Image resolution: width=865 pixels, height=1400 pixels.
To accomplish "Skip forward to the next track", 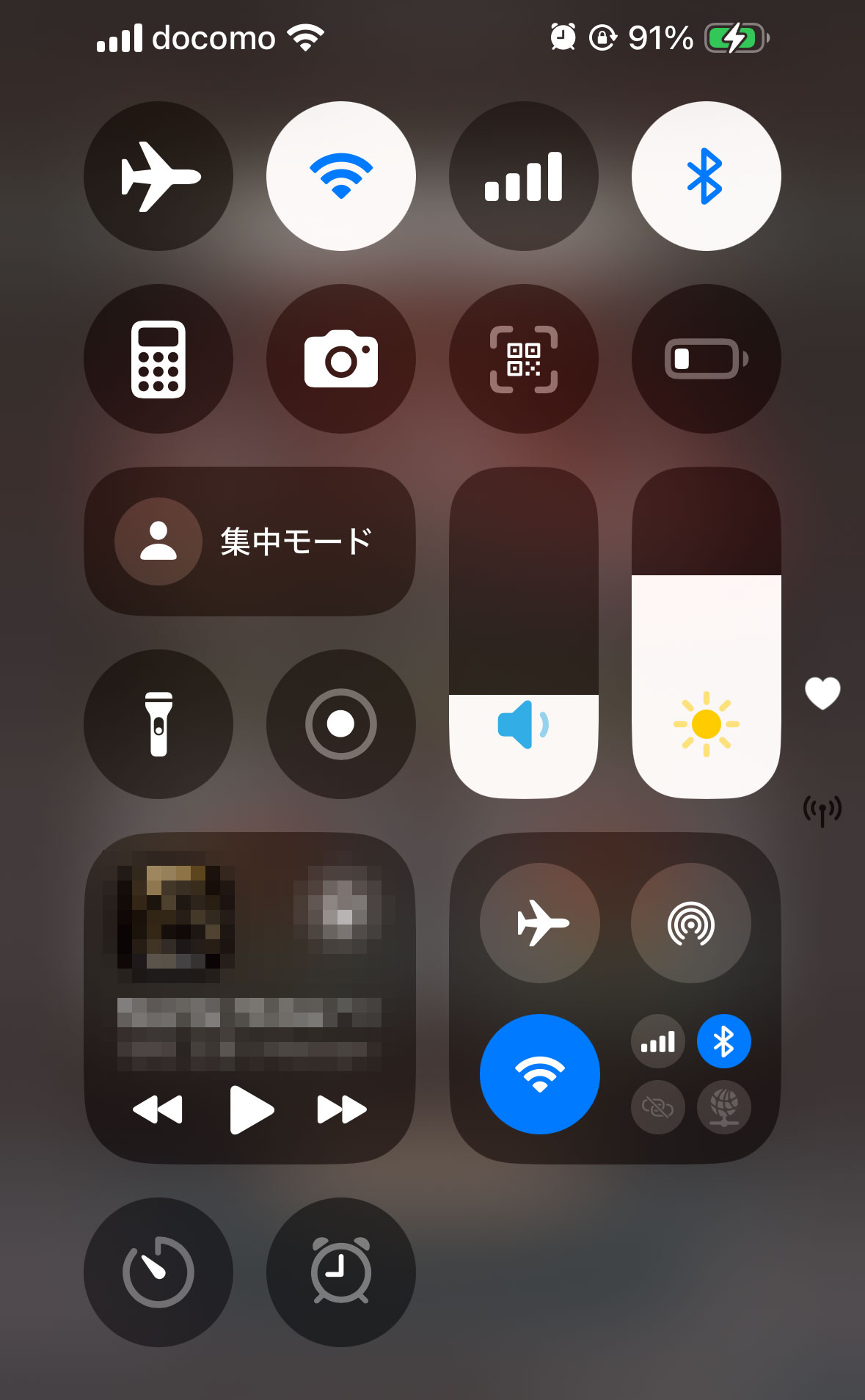I will (x=342, y=1109).
